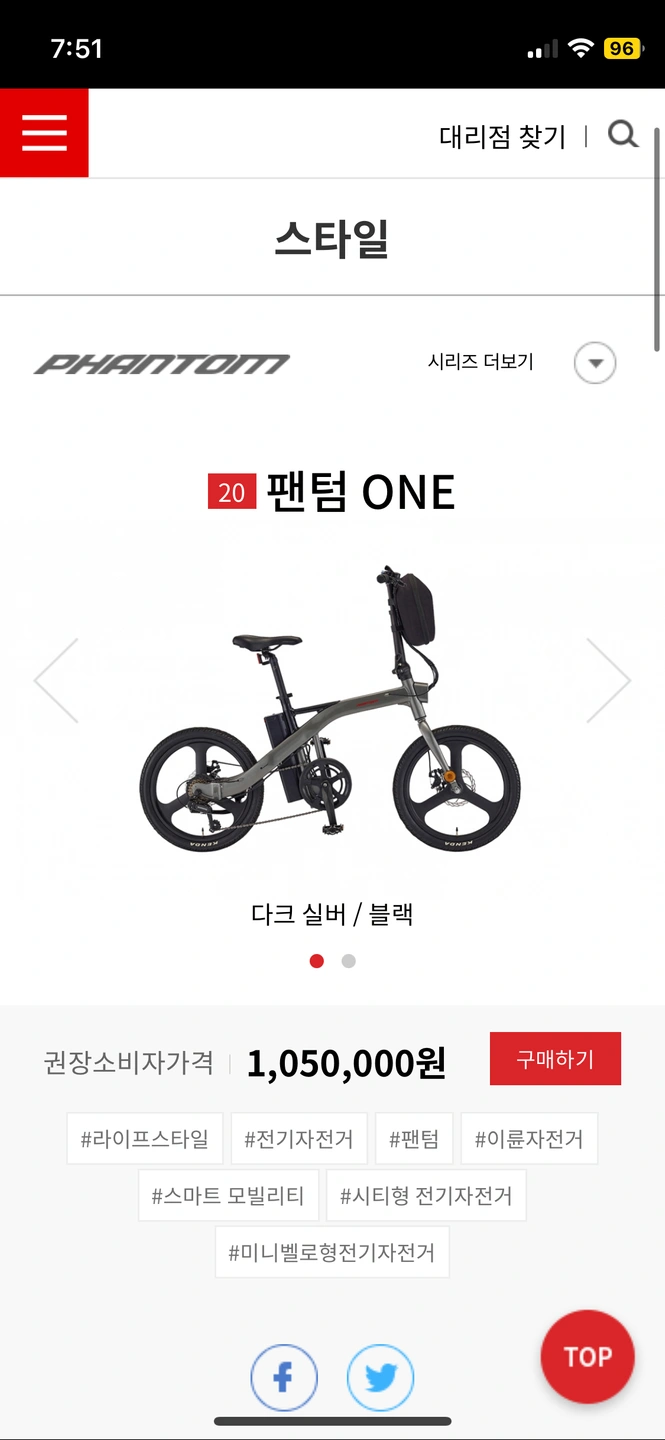Show the previous bike color image

(56, 680)
